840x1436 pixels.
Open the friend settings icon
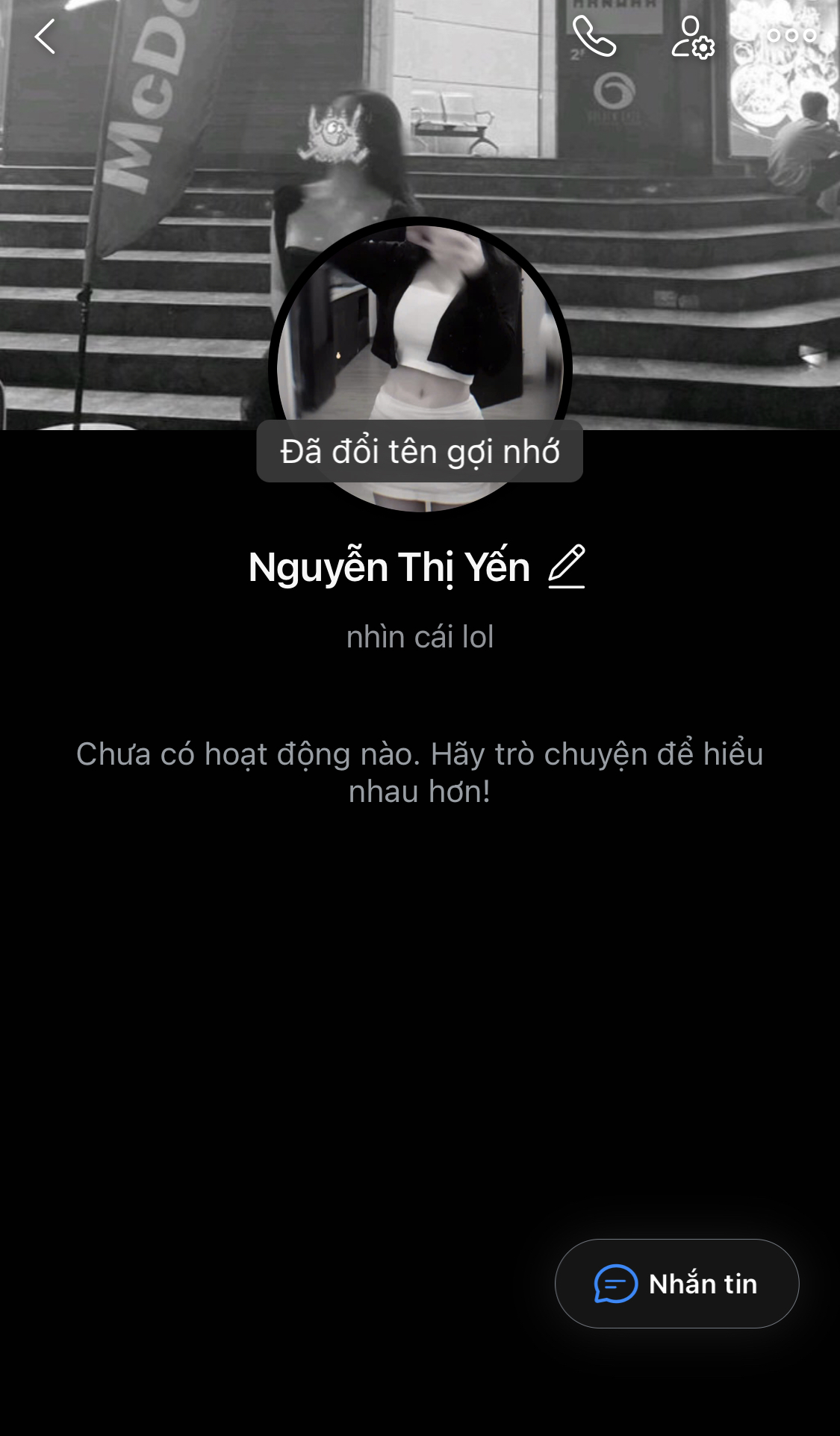692,37
